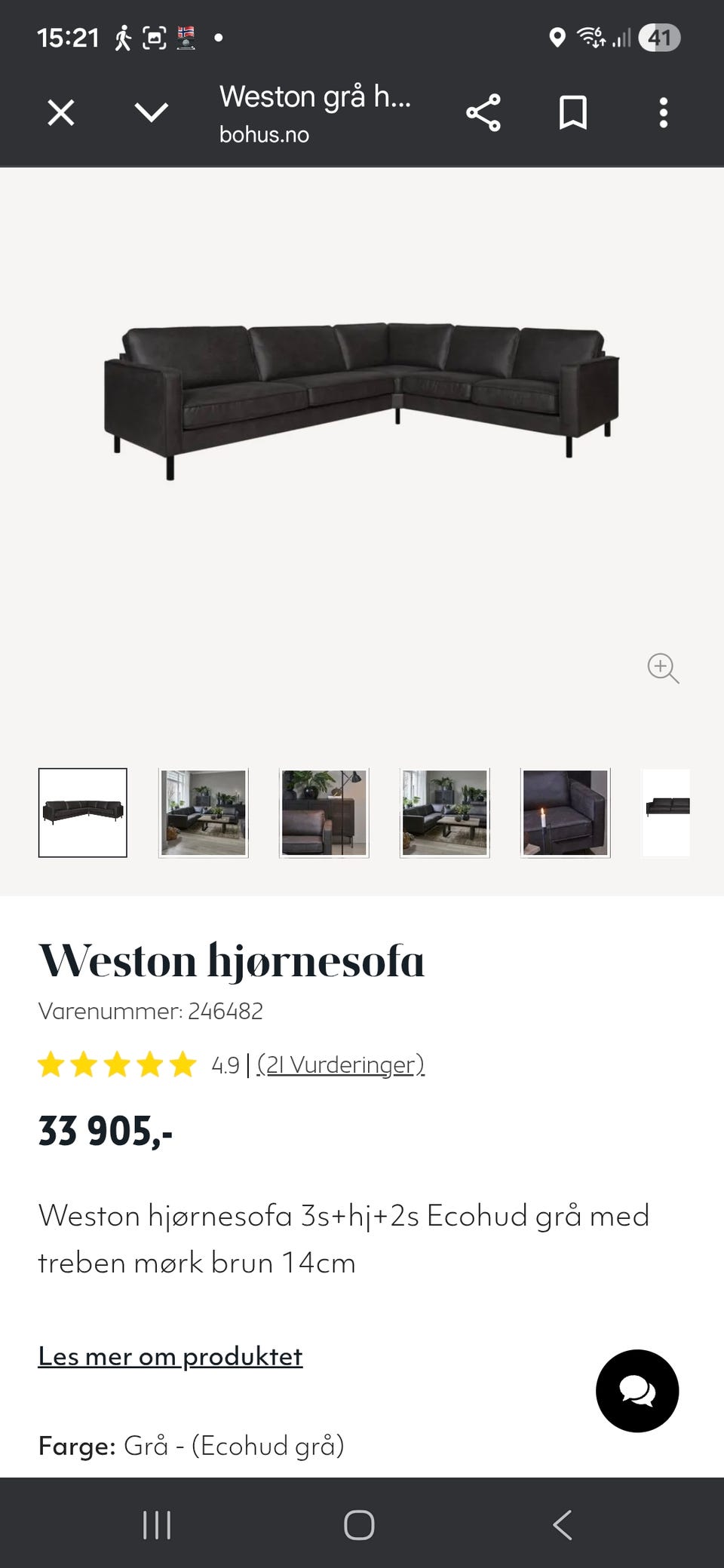Image resolution: width=724 pixels, height=1568 pixels.
Task: Go back using the system back button
Action: click(x=563, y=1524)
